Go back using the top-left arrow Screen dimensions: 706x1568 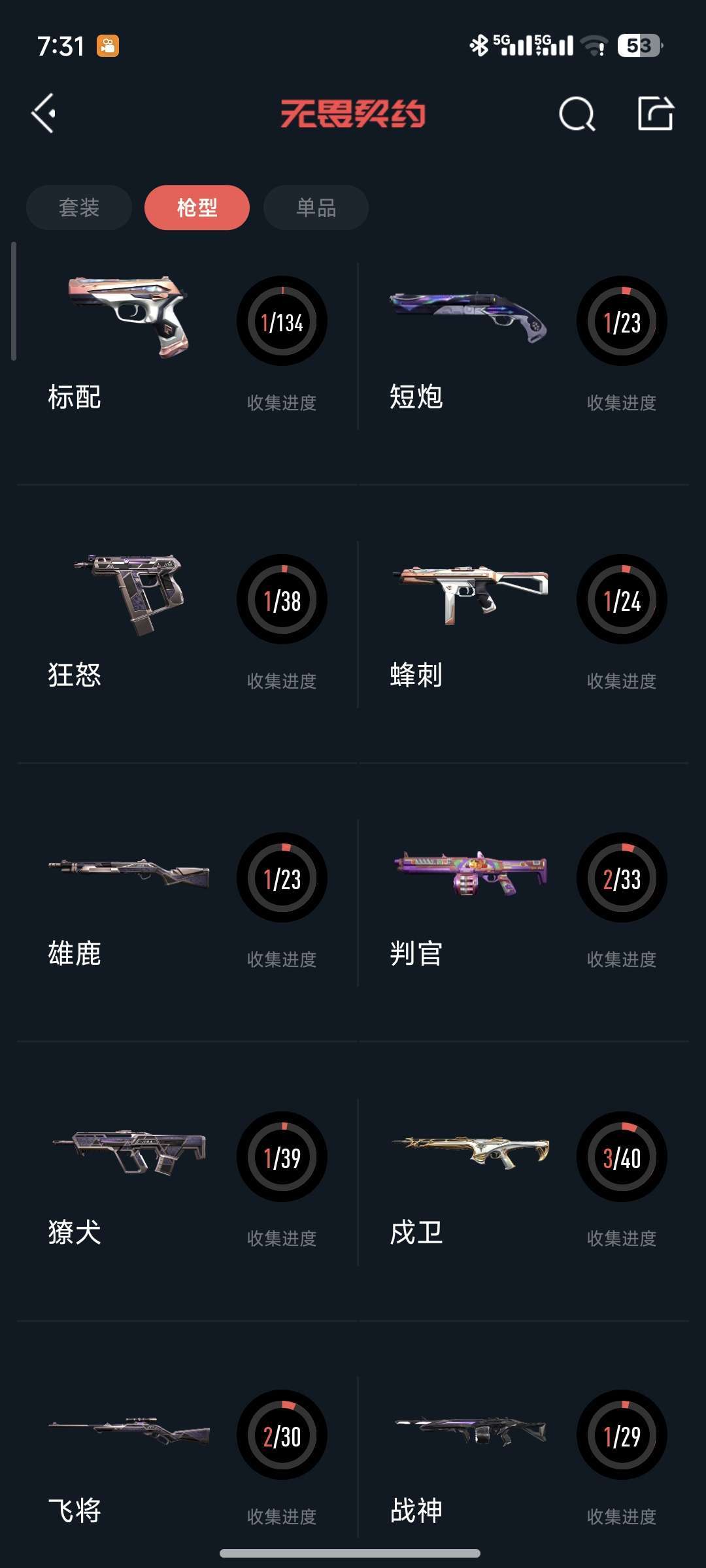(x=44, y=114)
